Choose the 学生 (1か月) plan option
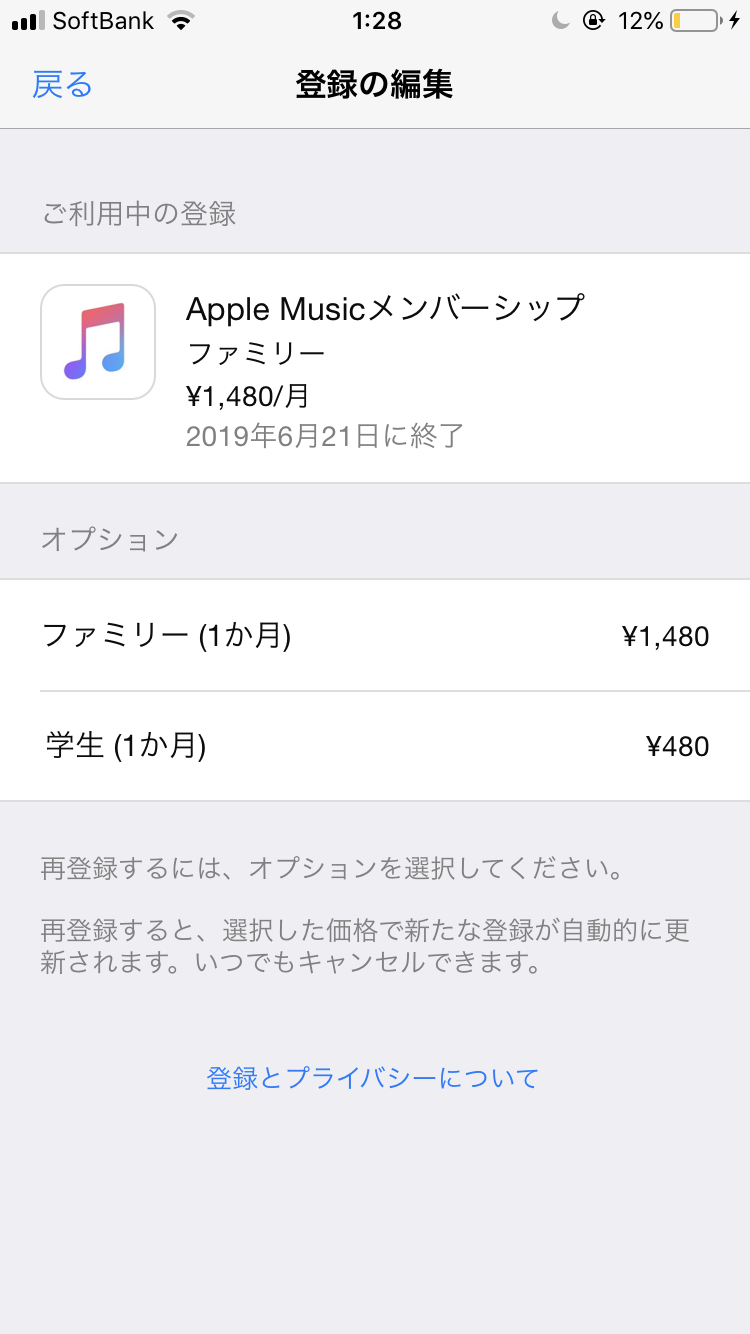Image resolution: width=750 pixels, height=1334 pixels. click(375, 746)
